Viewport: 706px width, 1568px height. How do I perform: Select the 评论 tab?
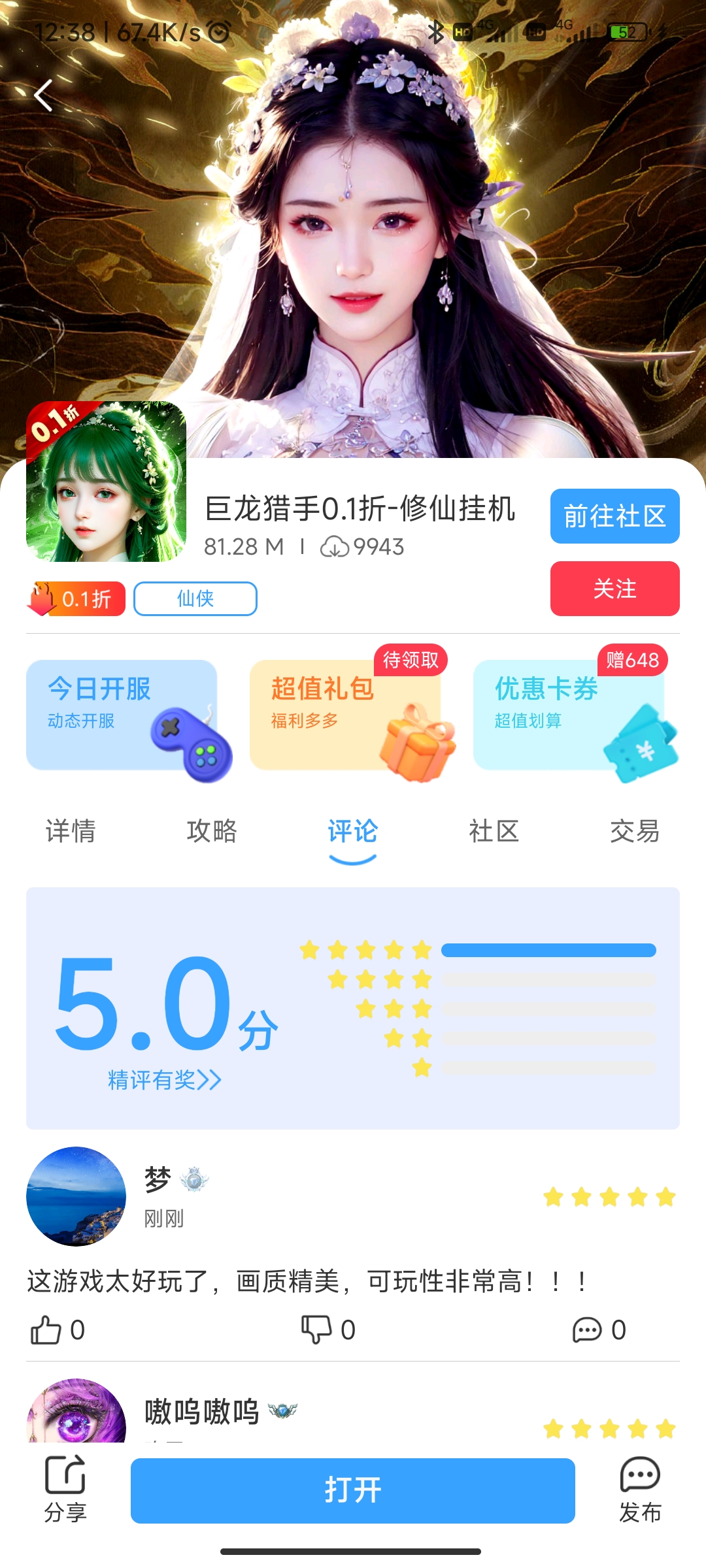pos(353,832)
